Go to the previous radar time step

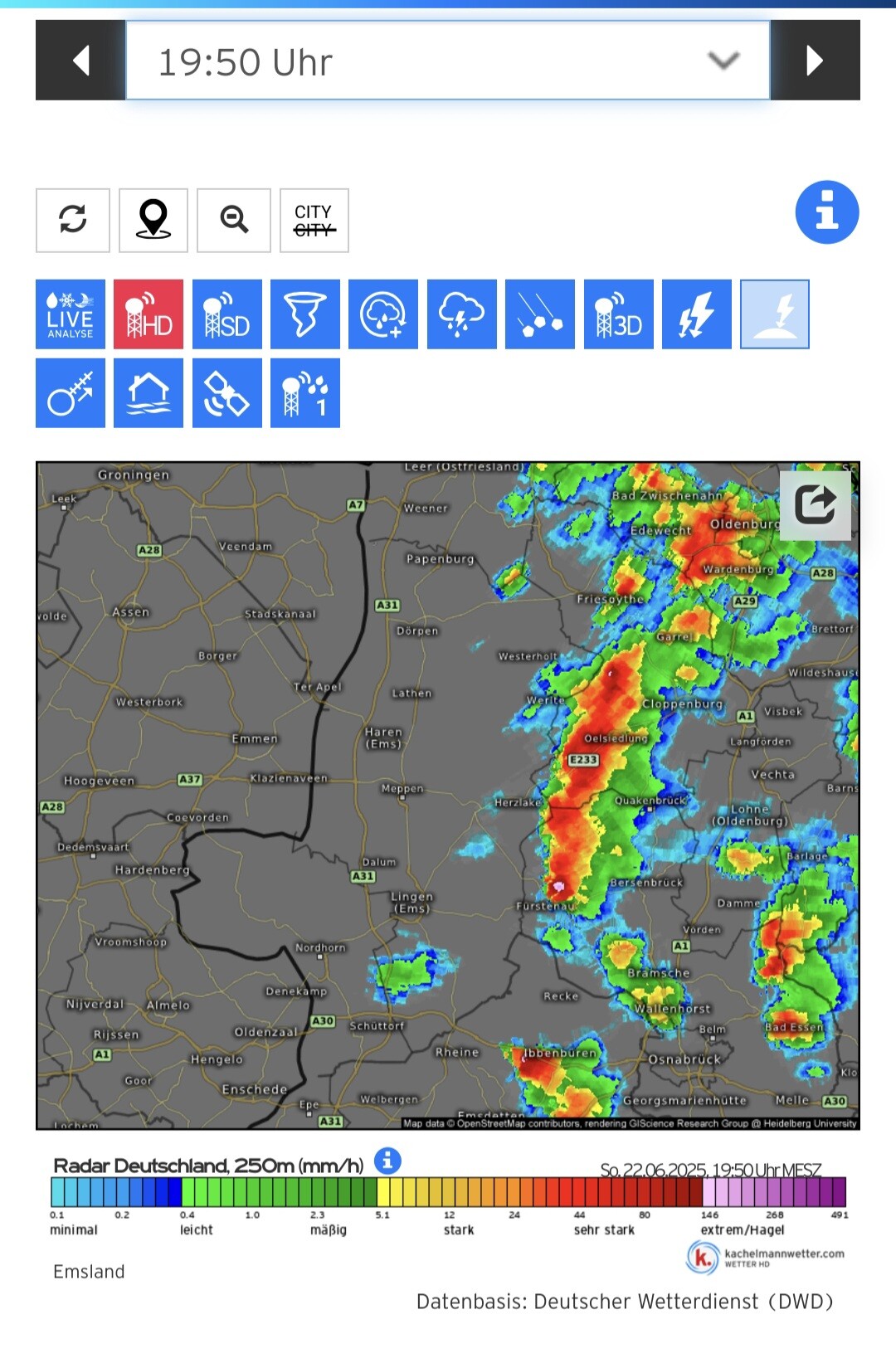click(80, 61)
